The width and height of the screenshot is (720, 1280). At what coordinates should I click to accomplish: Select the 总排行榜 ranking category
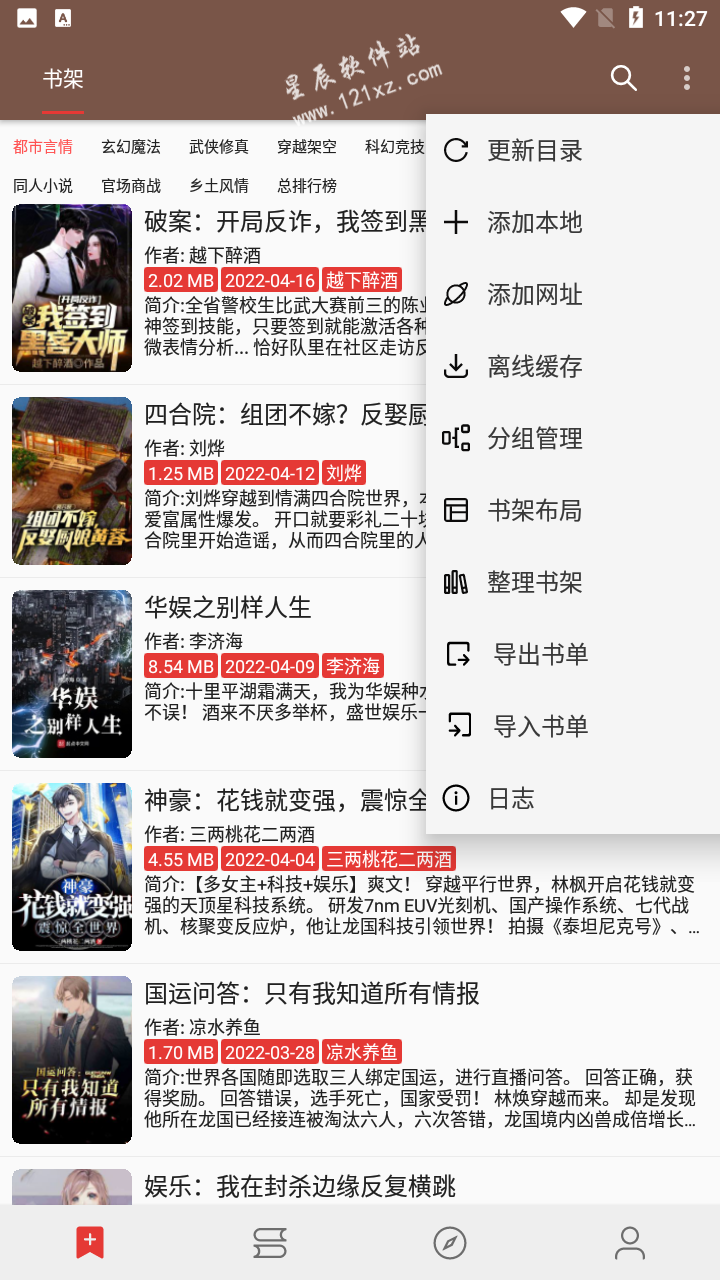(307, 186)
